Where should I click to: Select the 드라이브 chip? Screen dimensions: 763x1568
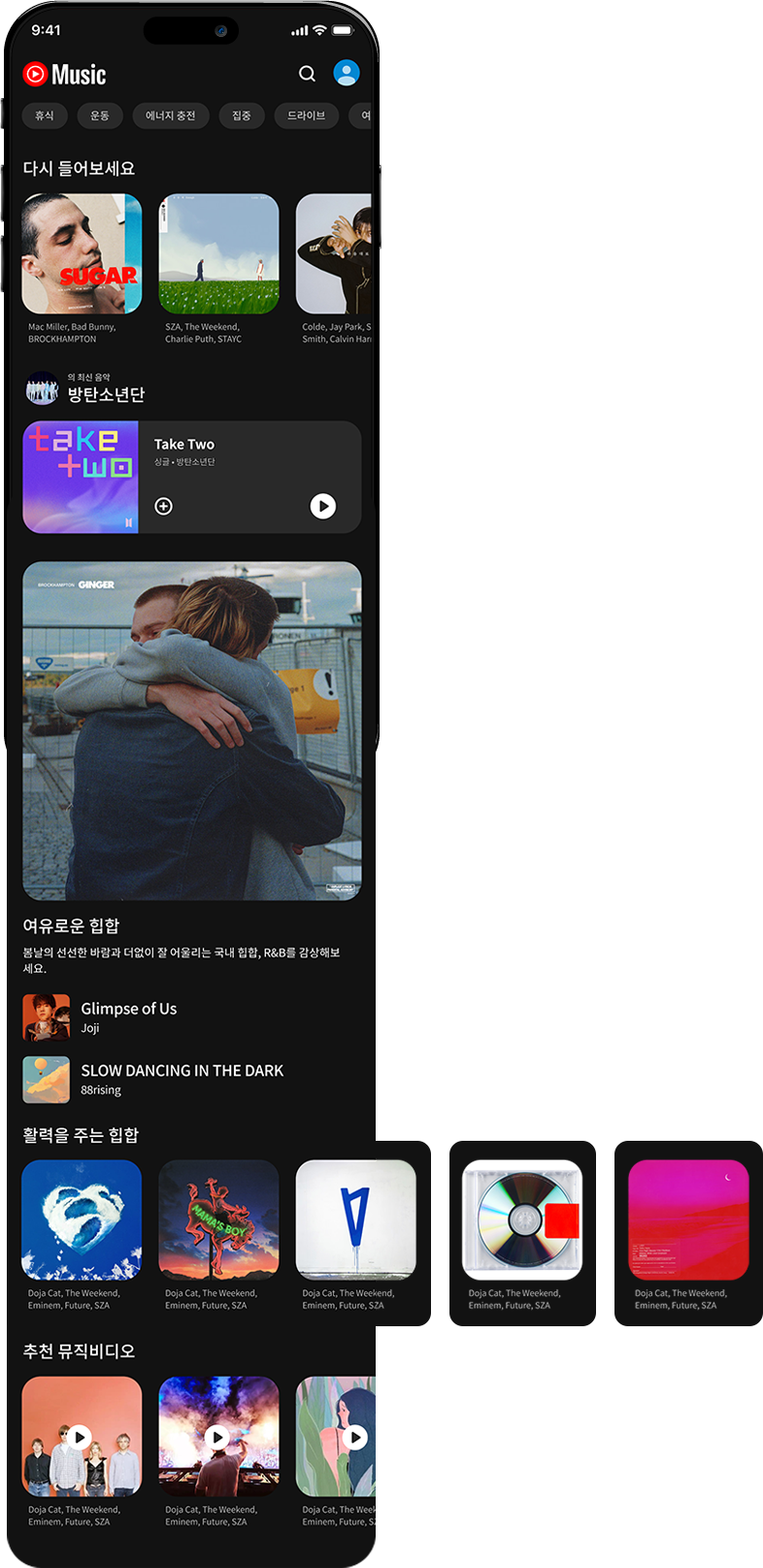307,116
